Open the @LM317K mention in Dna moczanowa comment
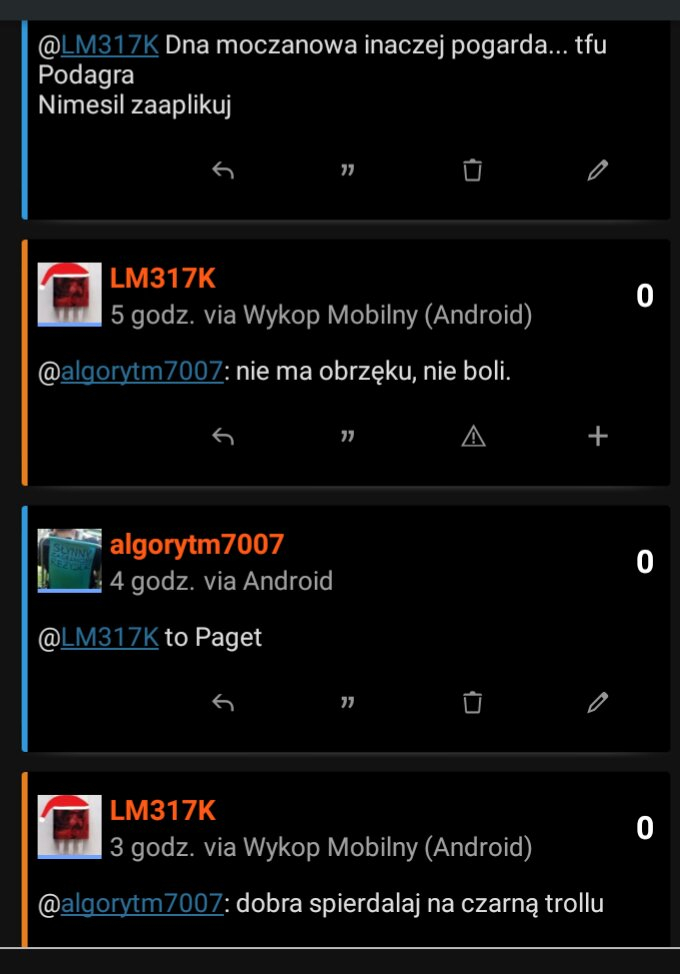The height and width of the screenshot is (974, 680). pyautogui.click(x=109, y=45)
